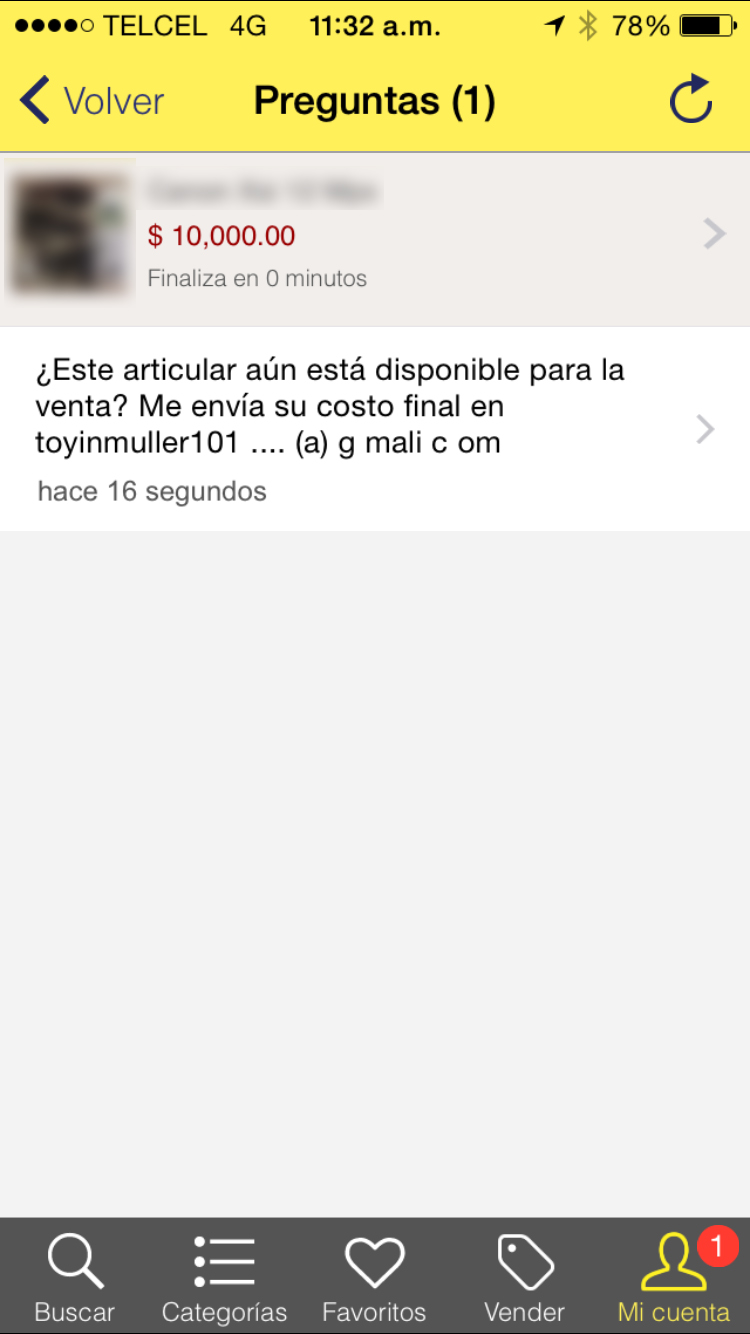This screenshot has width=750, height=1334.
Task: Select the Mi cuenta tab
Action: coord(674,1277)
